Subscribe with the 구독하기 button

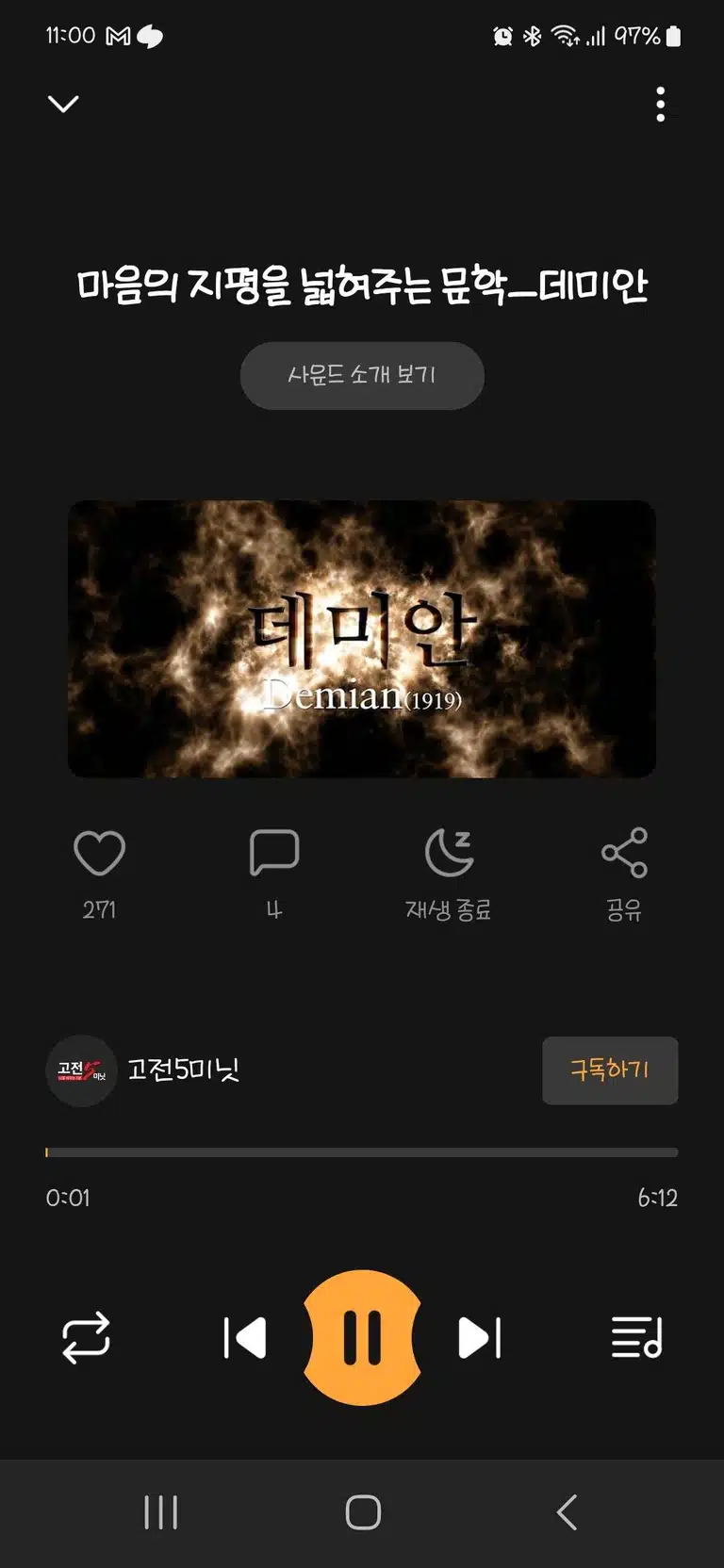tap(610, 1070)
